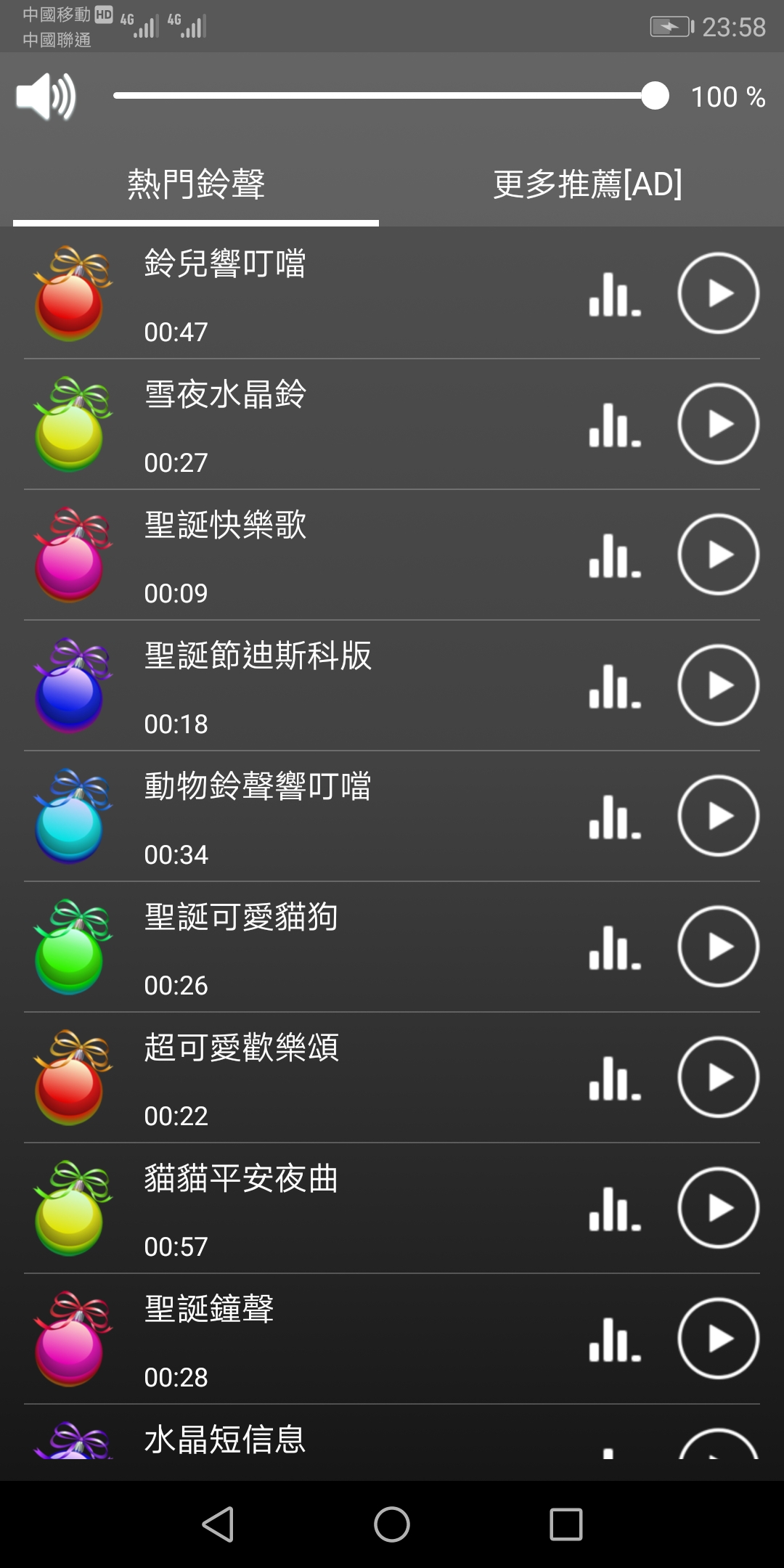Select the 熱門鈴聲 tab
Viewport: 784px width, 1568px height.
click(196, 184)
